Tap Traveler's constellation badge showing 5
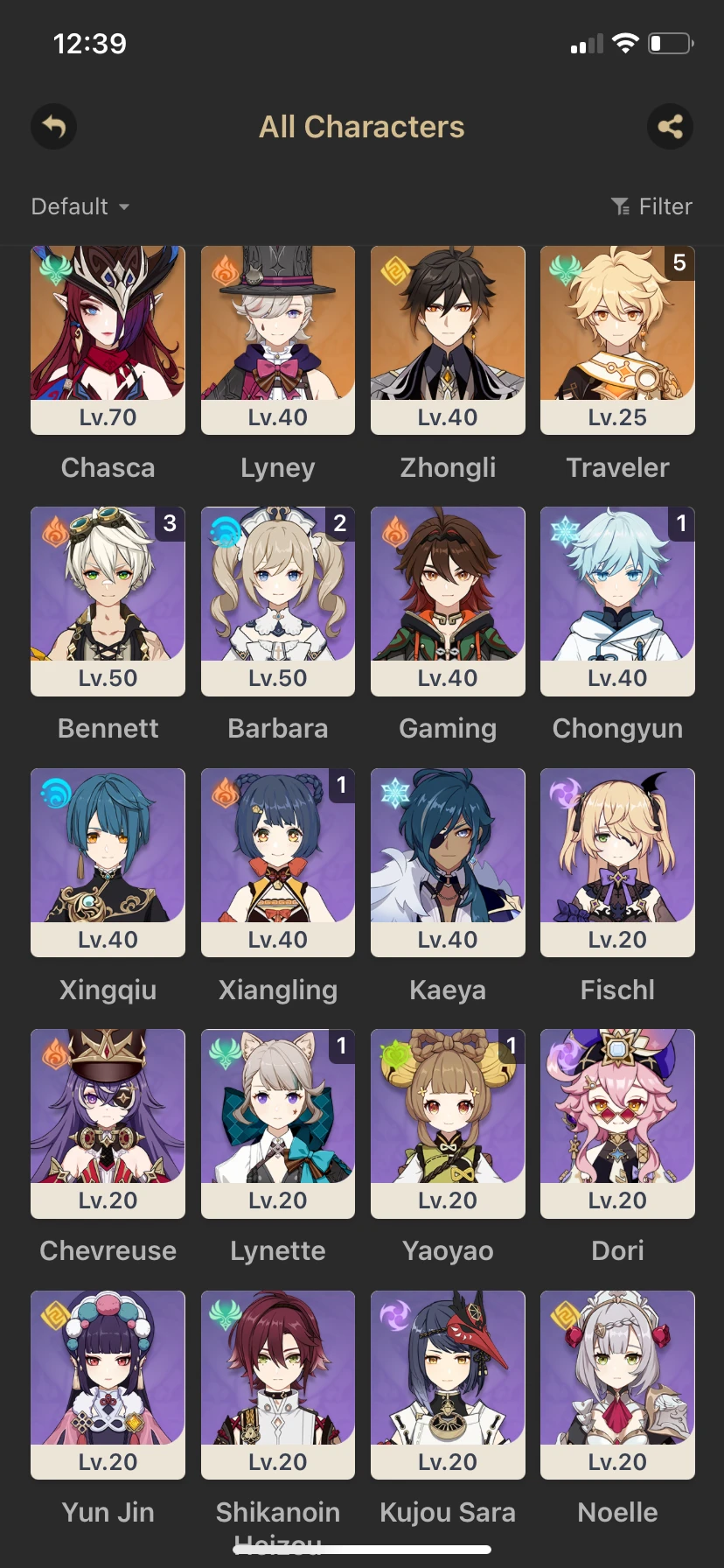The height and width of the screenshot is (1568, 724). pyautogui.click(x=679, y=263)
